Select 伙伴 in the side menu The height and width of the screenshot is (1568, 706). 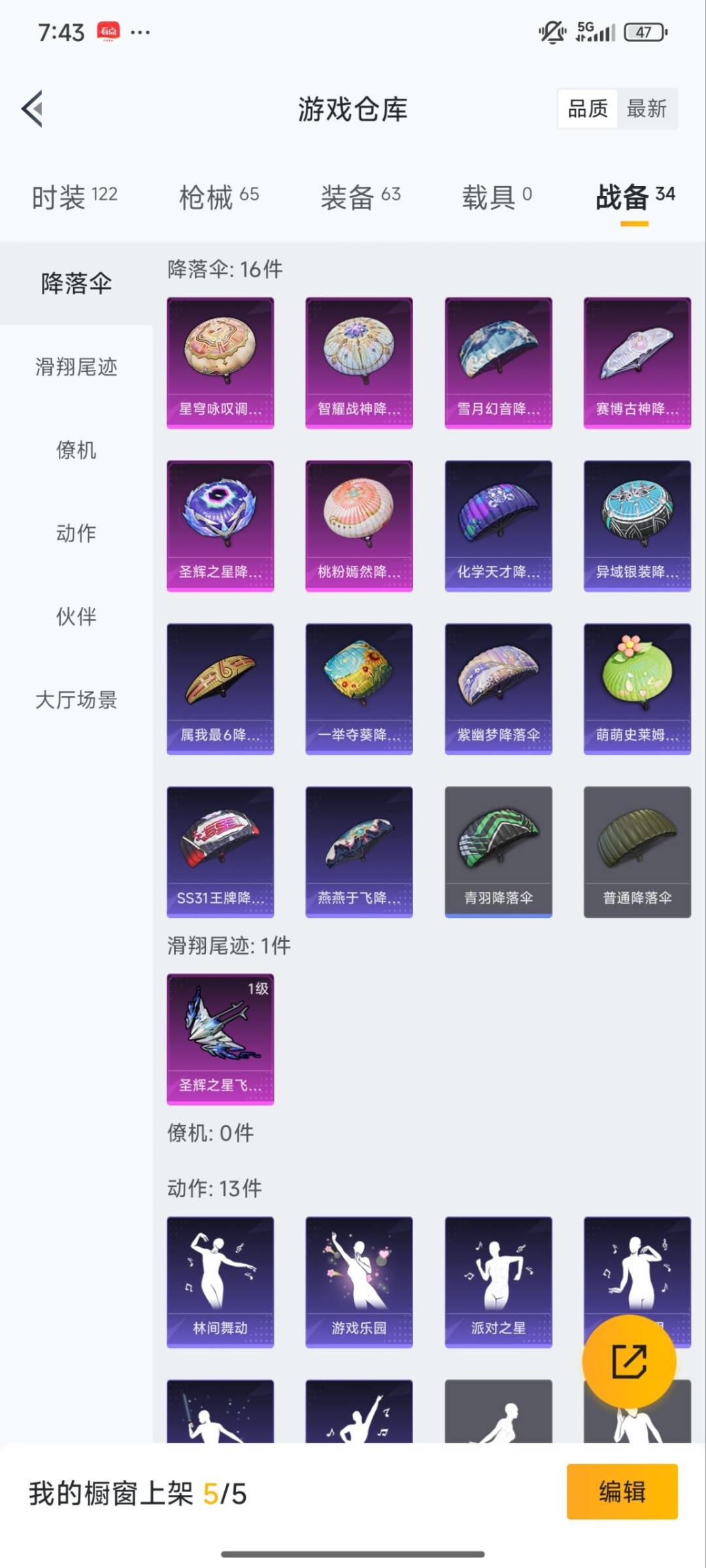[76, 616]
